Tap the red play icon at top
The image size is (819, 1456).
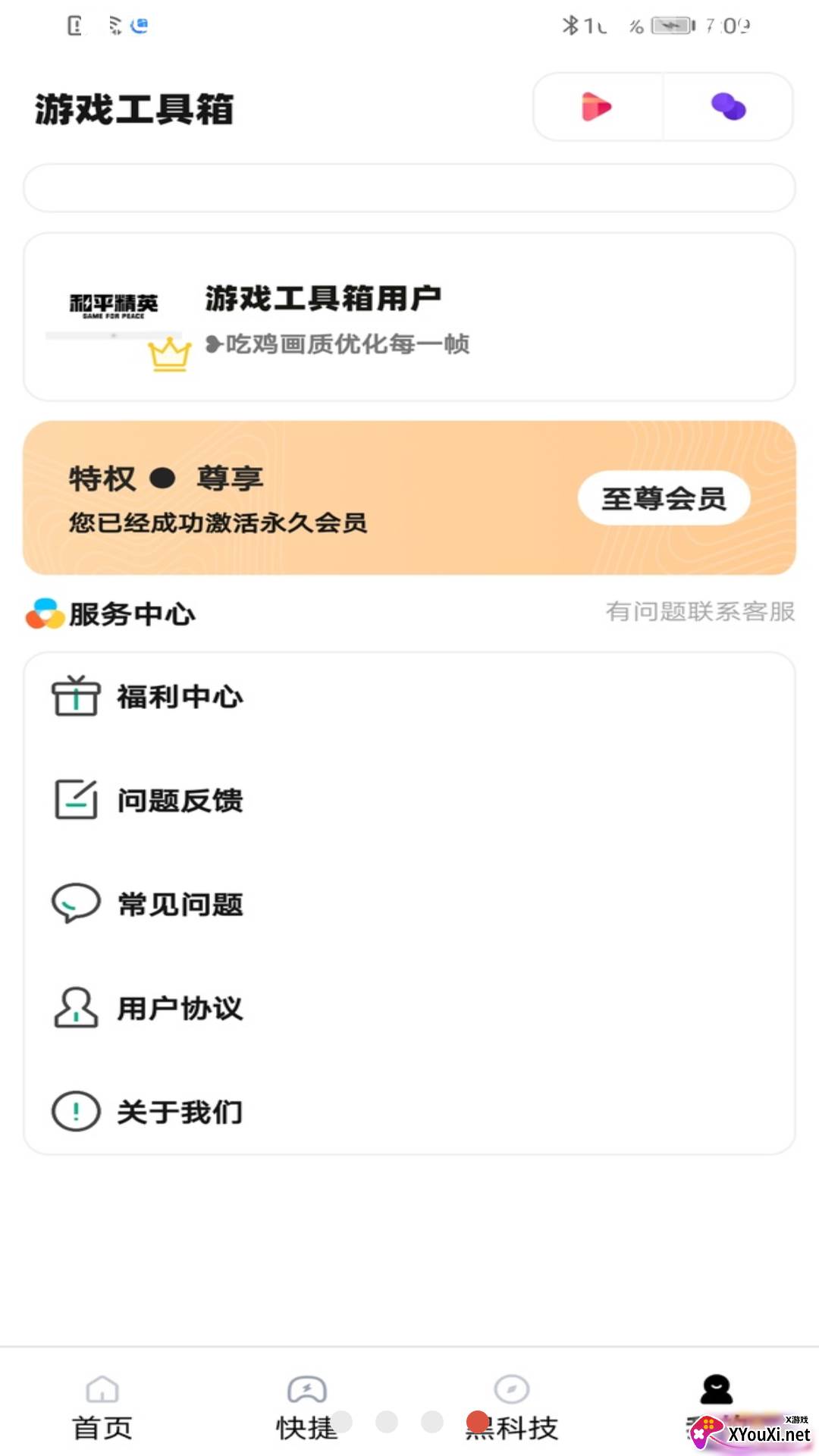(597, 107)
